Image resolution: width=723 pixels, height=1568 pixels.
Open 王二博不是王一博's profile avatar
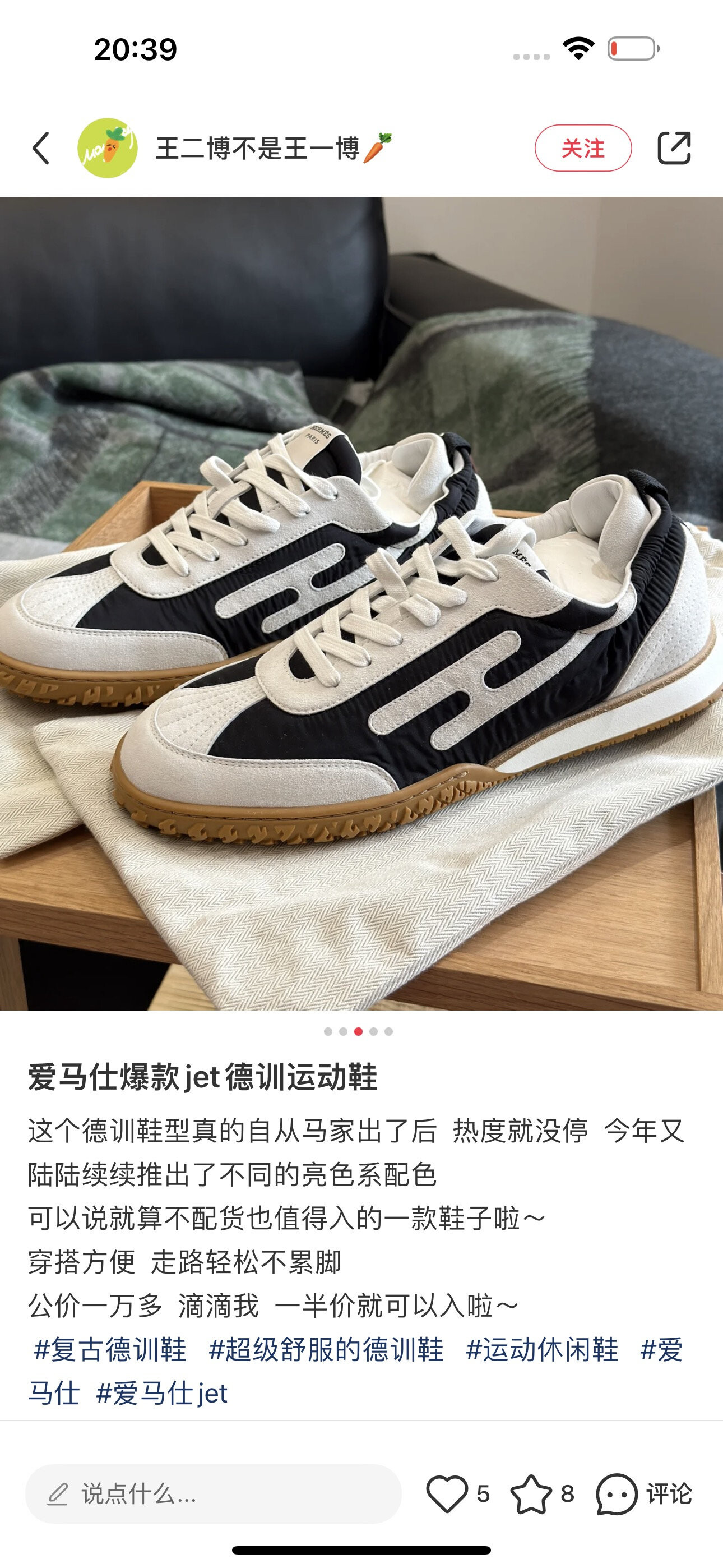[x=107, y=148]
